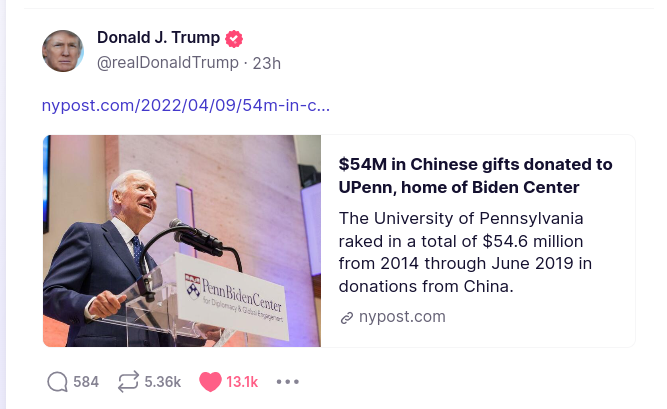Repost this post with 5.36k reposts
667x409 pixels.
[x=129, y=381]
